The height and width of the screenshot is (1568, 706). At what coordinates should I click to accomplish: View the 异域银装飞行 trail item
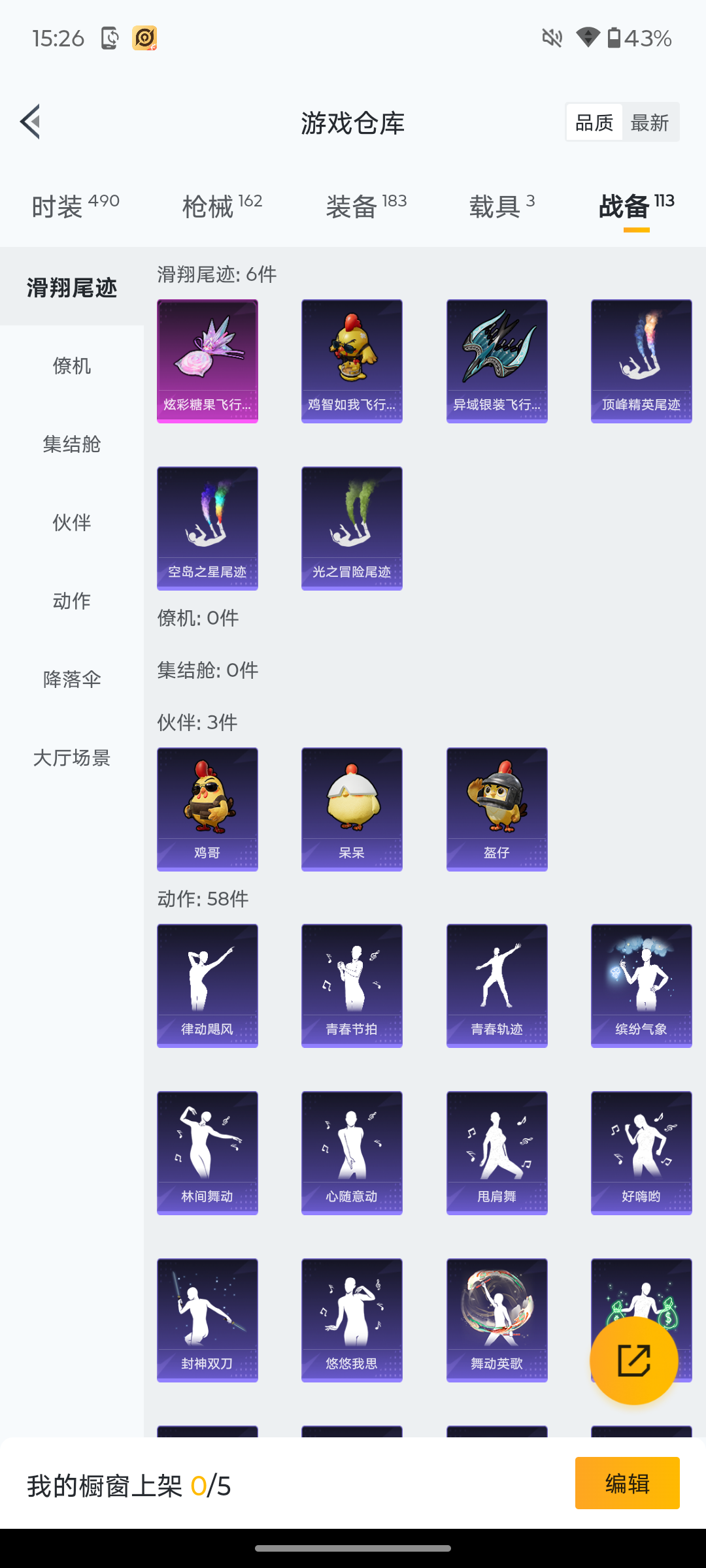pos(497,360)
